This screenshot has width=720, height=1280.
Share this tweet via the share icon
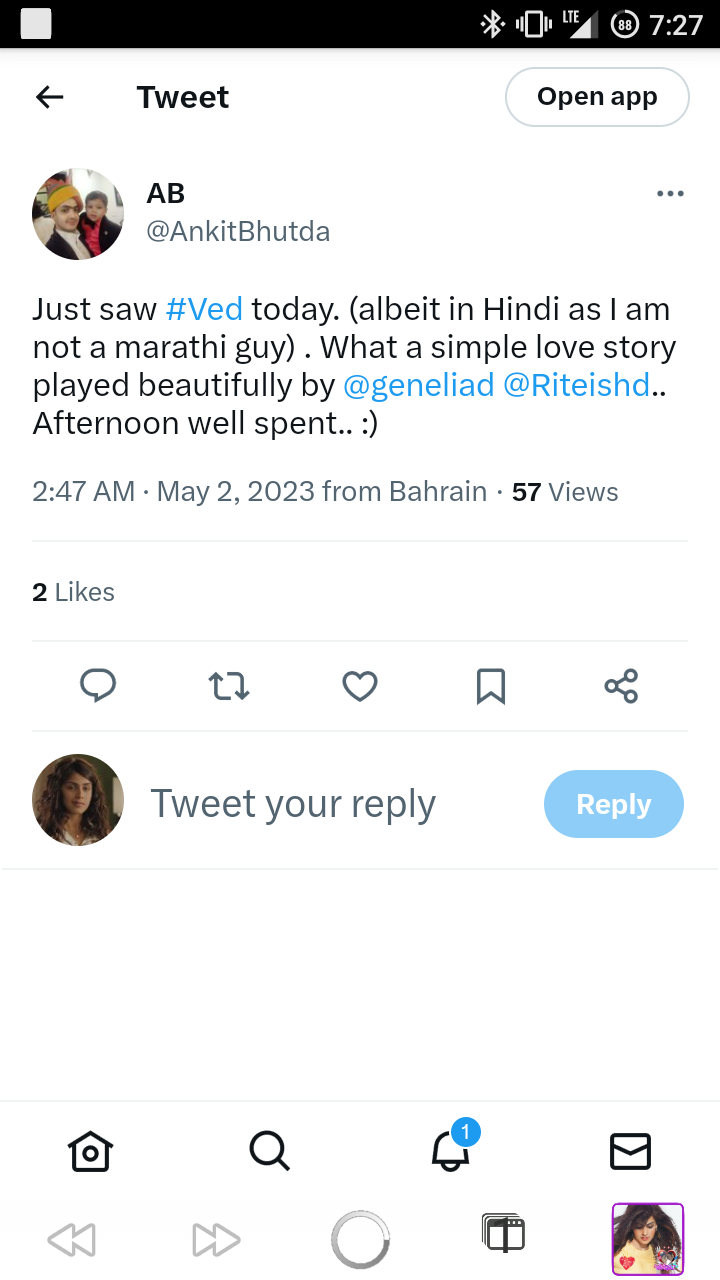click(621, 686)
